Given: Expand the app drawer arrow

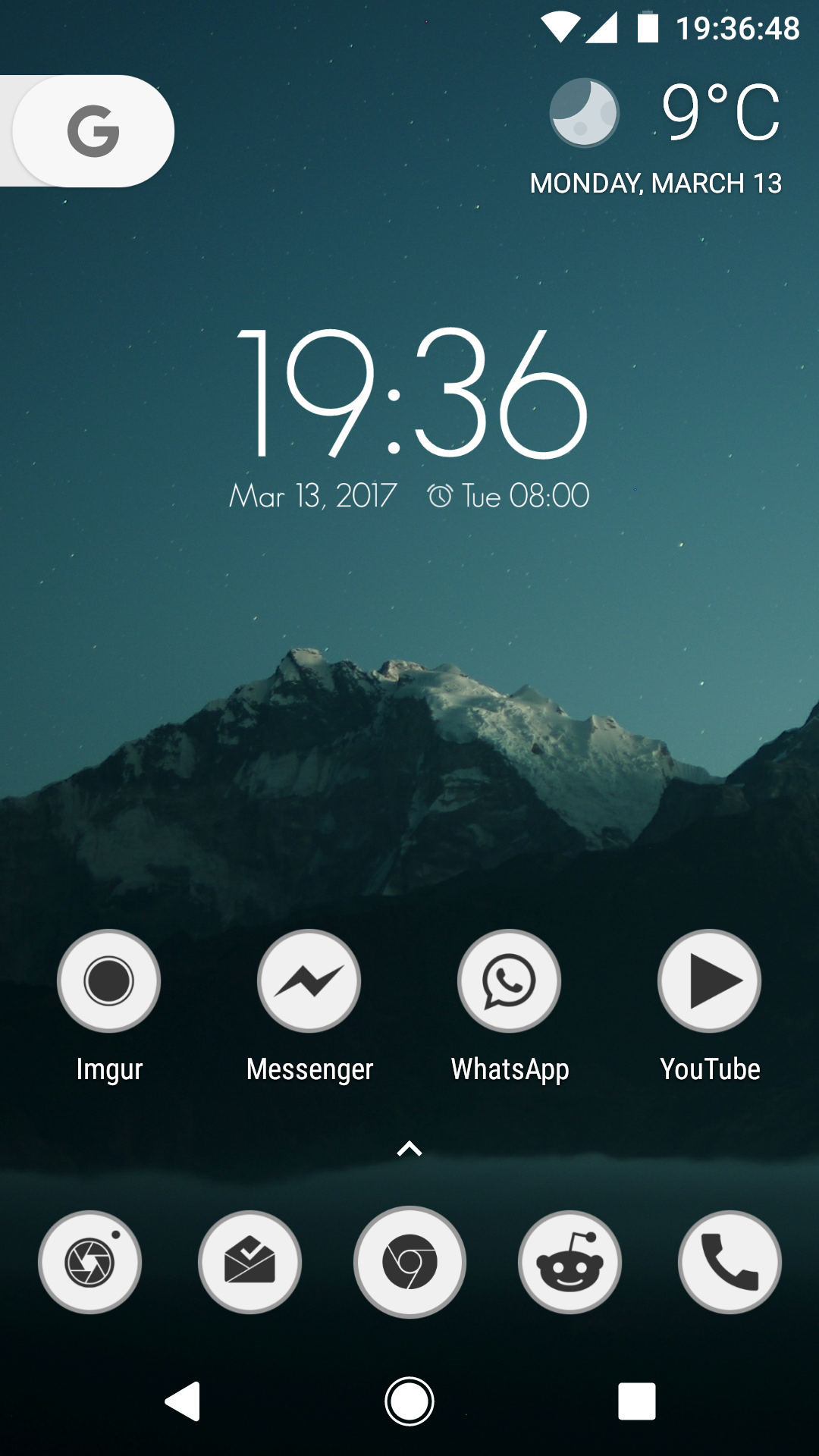Looking at the screenshot, I should 409,1149.
